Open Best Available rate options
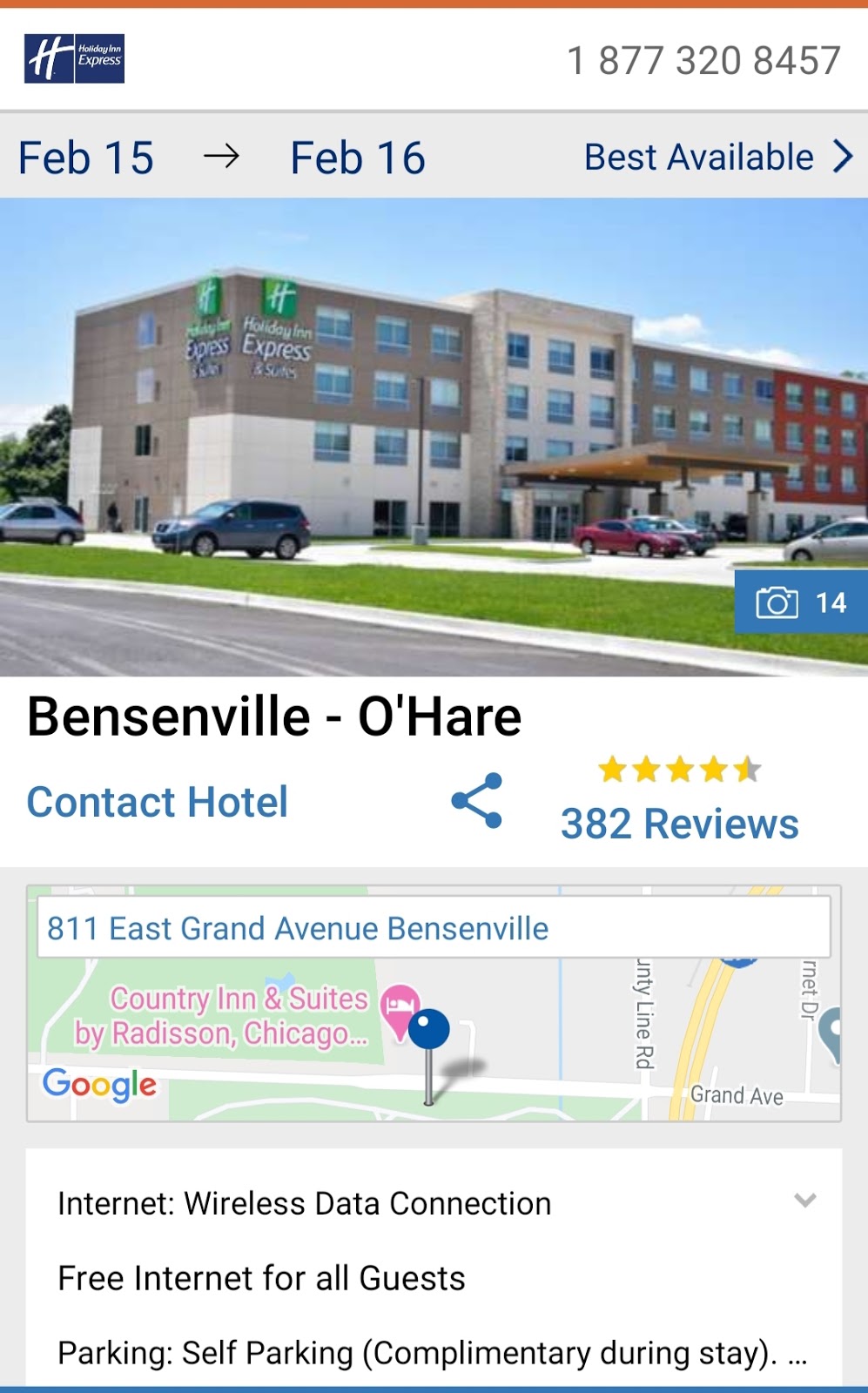868x1393 pixels. (x=719, y=158)
